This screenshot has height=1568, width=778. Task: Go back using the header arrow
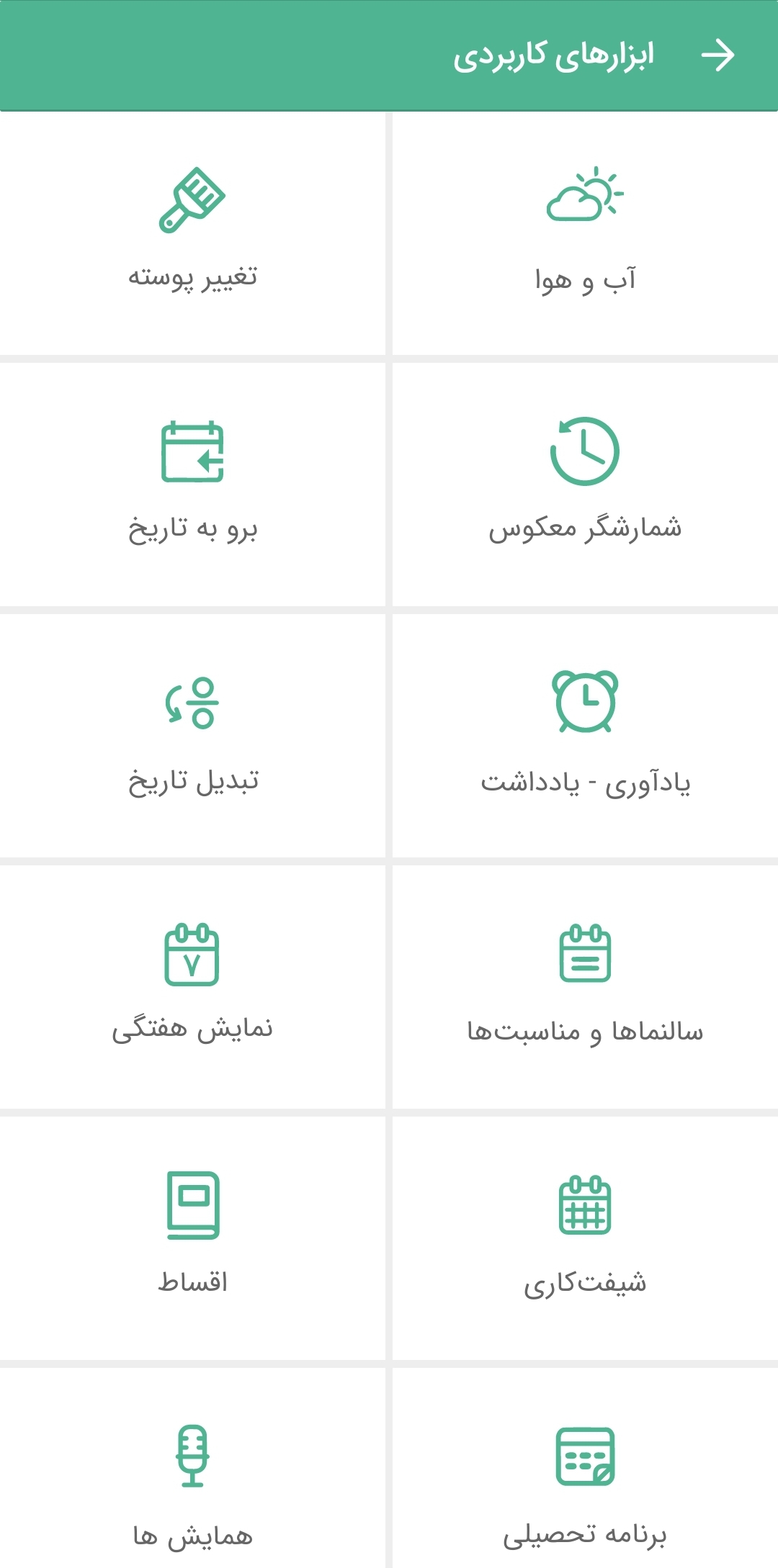pyautogui.click(x=718, y=55)
